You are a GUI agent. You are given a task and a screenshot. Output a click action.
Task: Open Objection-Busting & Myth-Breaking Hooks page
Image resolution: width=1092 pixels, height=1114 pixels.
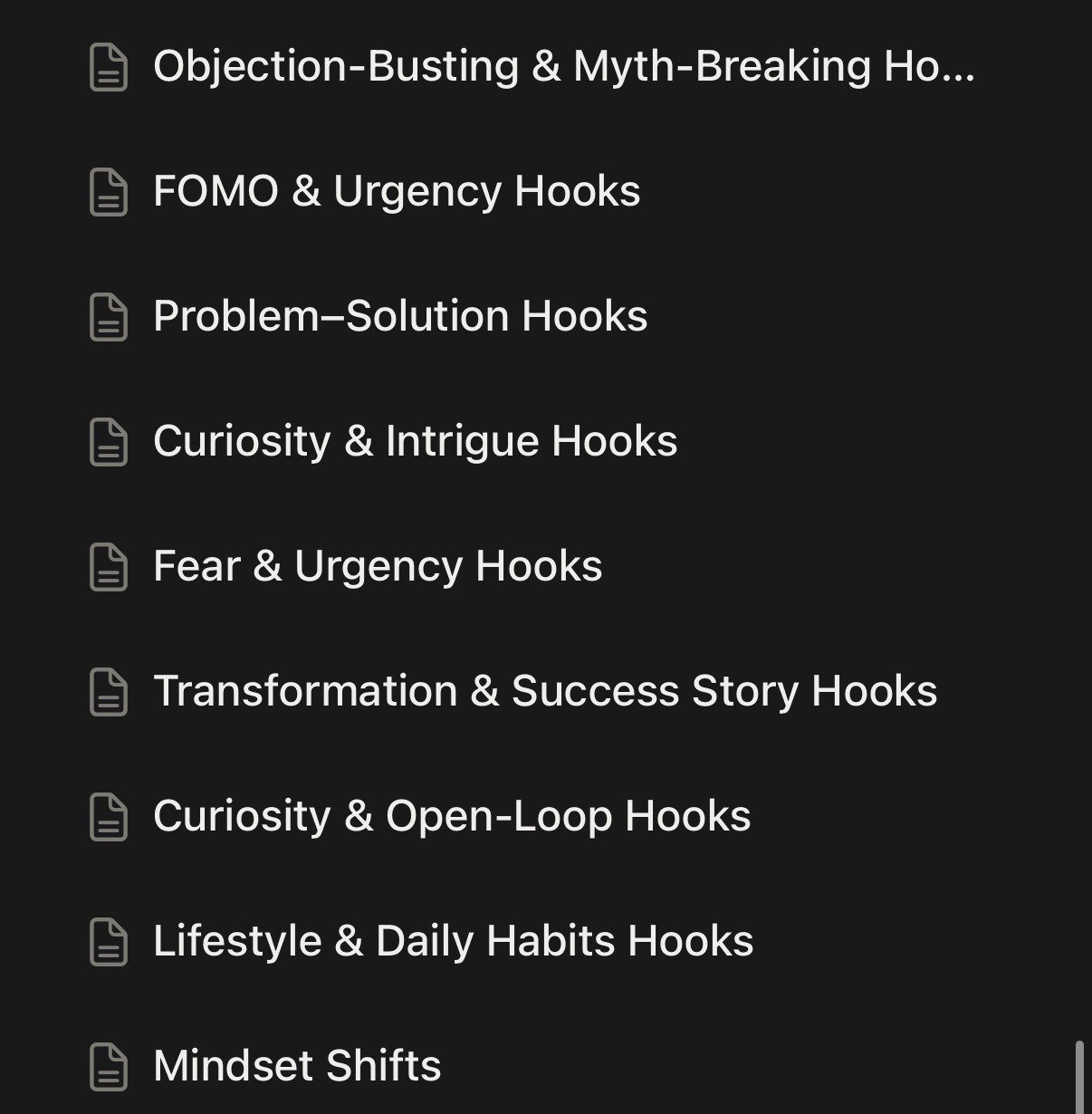coord(561,67)
